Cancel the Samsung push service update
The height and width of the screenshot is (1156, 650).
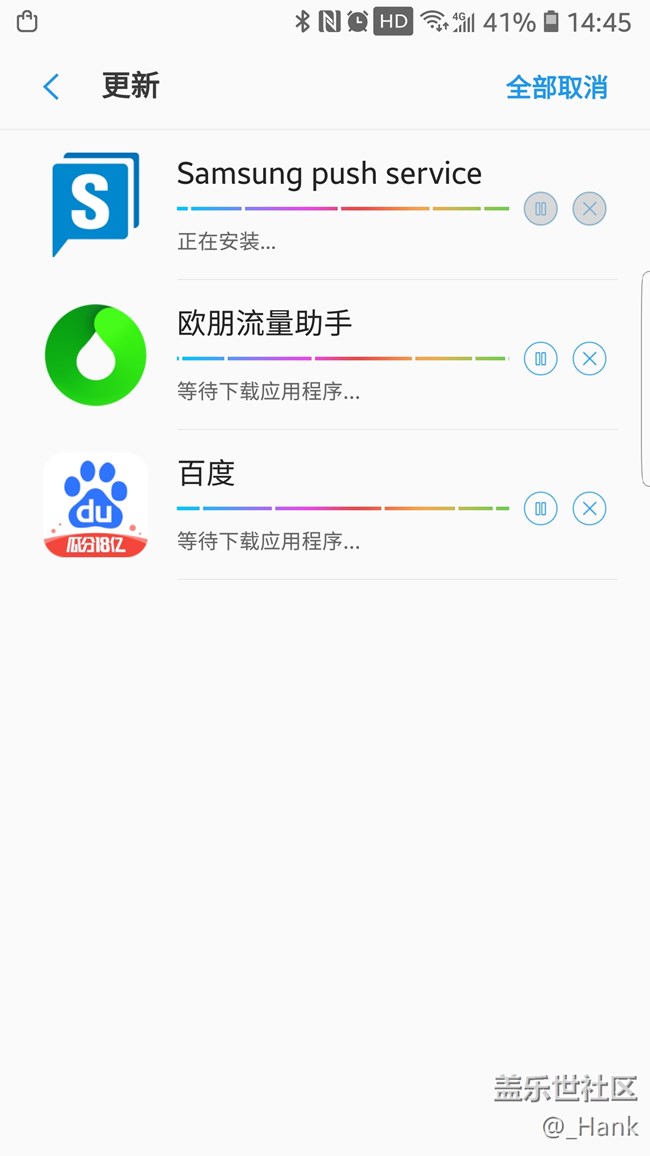590,209
